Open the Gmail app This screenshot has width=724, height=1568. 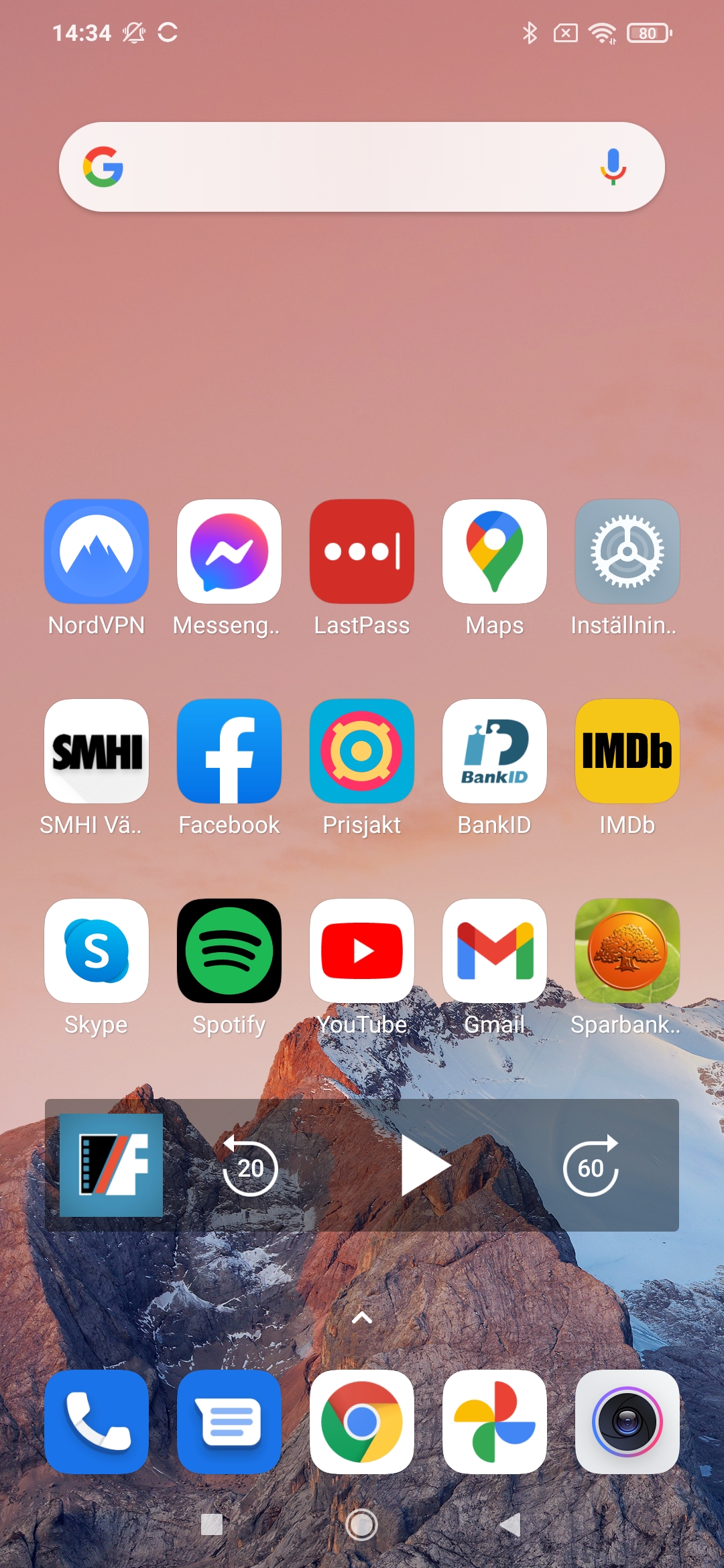(x=495, y=951)
